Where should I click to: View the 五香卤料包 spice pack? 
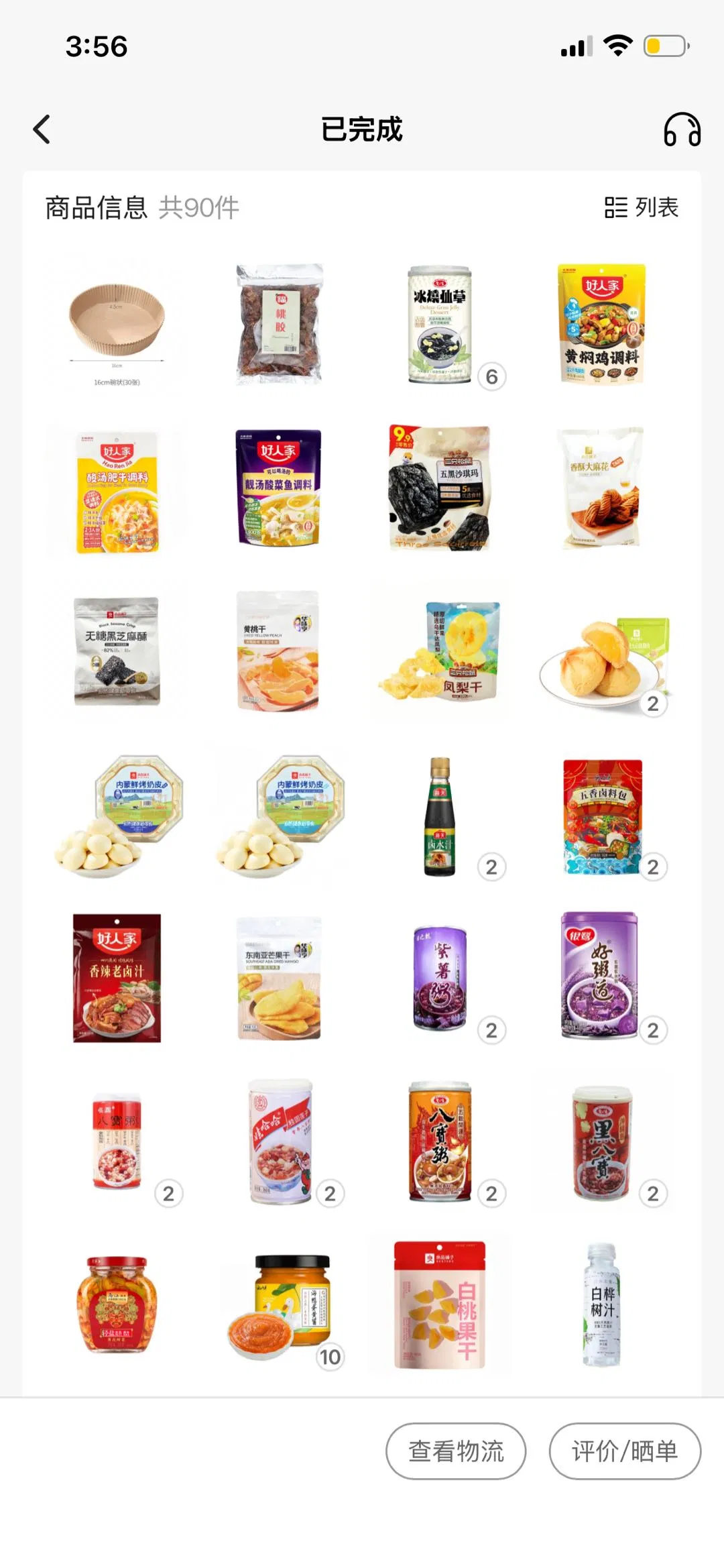pyautogui.click(x=601, y=816)
